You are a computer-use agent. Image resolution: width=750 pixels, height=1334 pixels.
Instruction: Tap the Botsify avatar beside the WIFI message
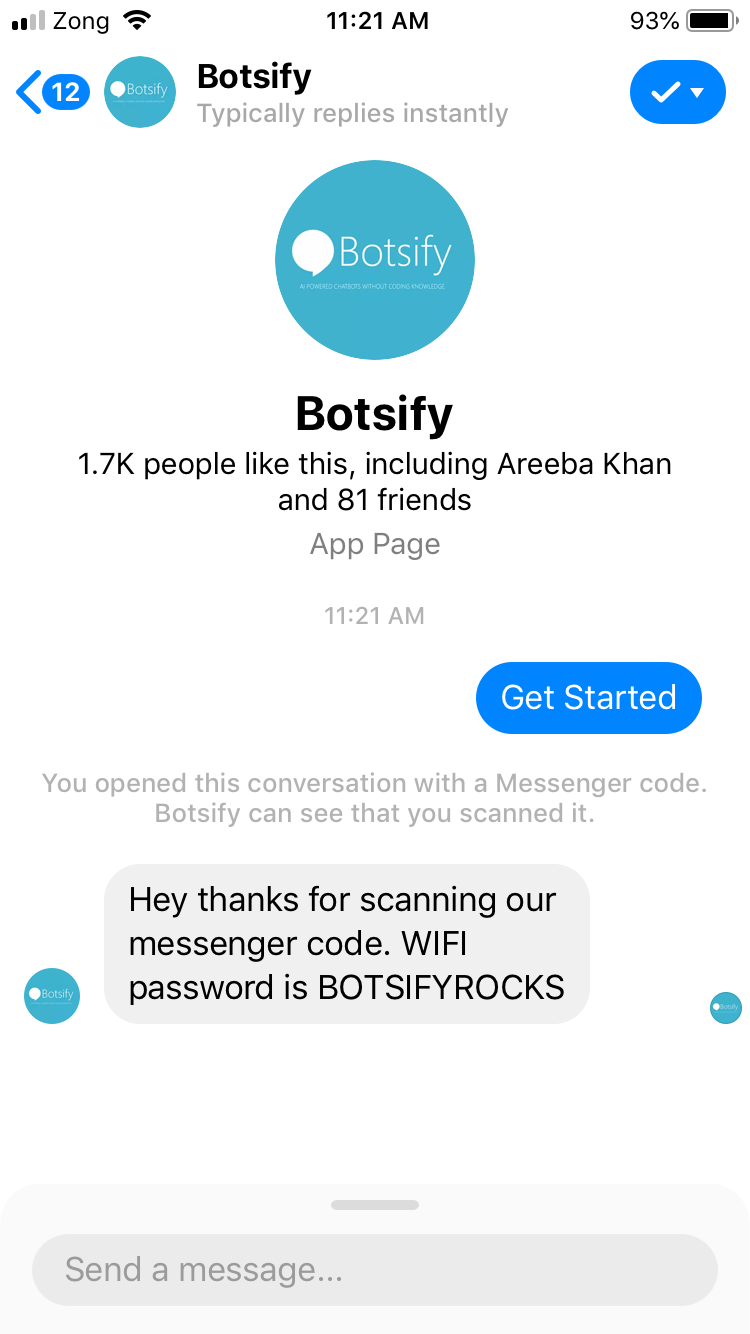[52, 995]
